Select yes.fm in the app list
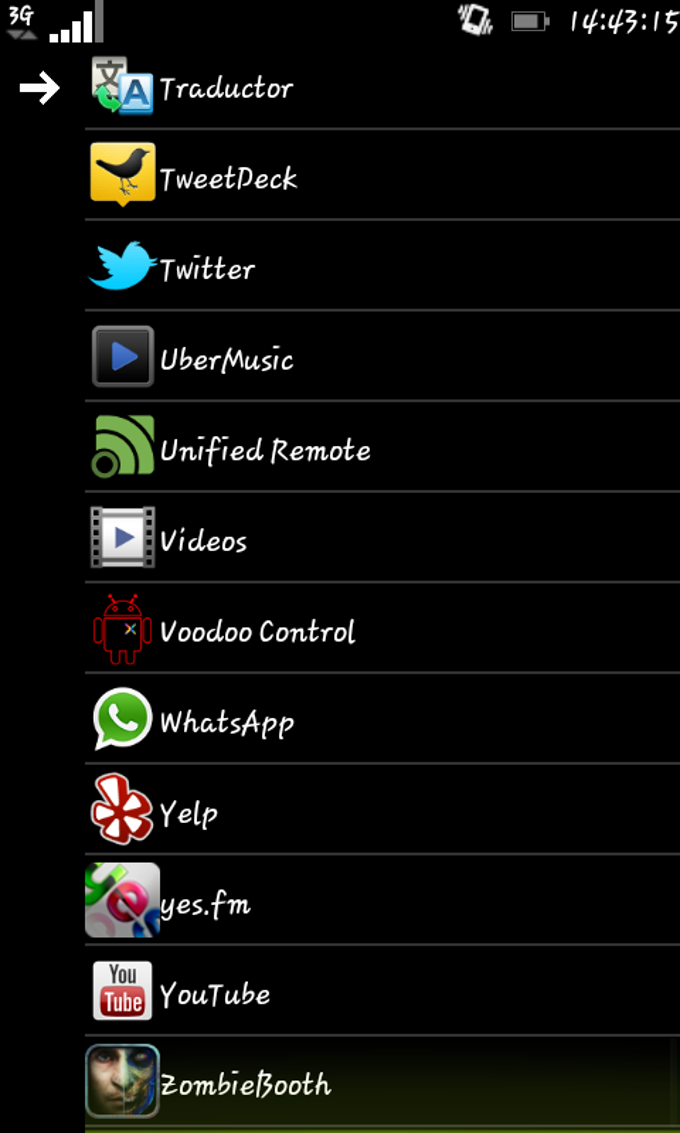 pyautogui.click(x=205, y=904)
